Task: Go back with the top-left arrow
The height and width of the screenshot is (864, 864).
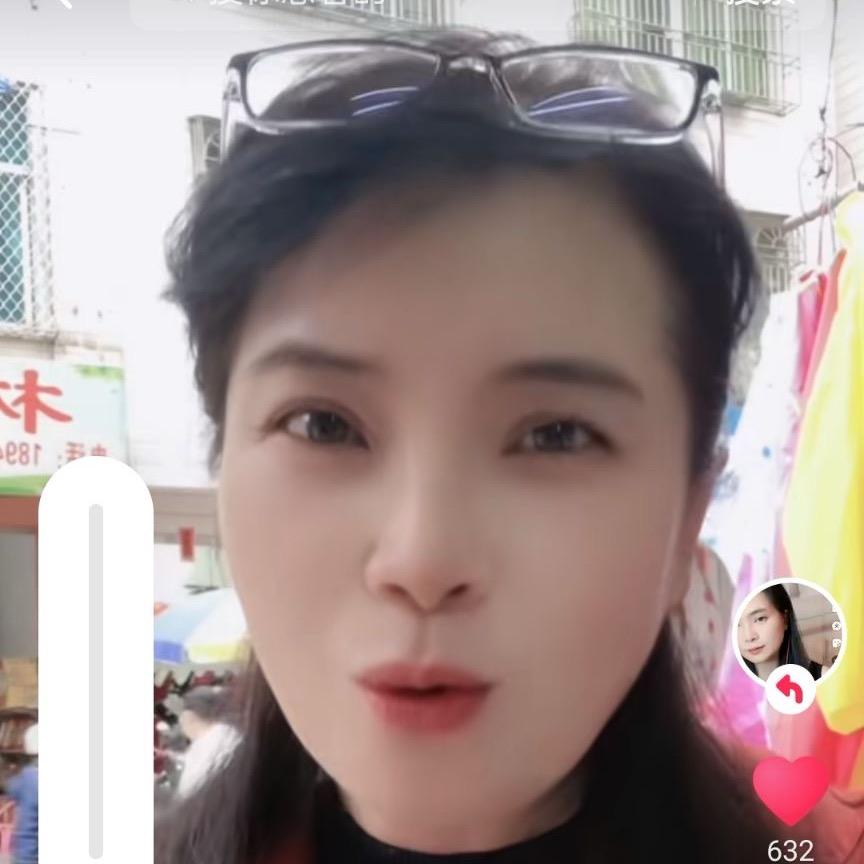Action: coord(63,3)
